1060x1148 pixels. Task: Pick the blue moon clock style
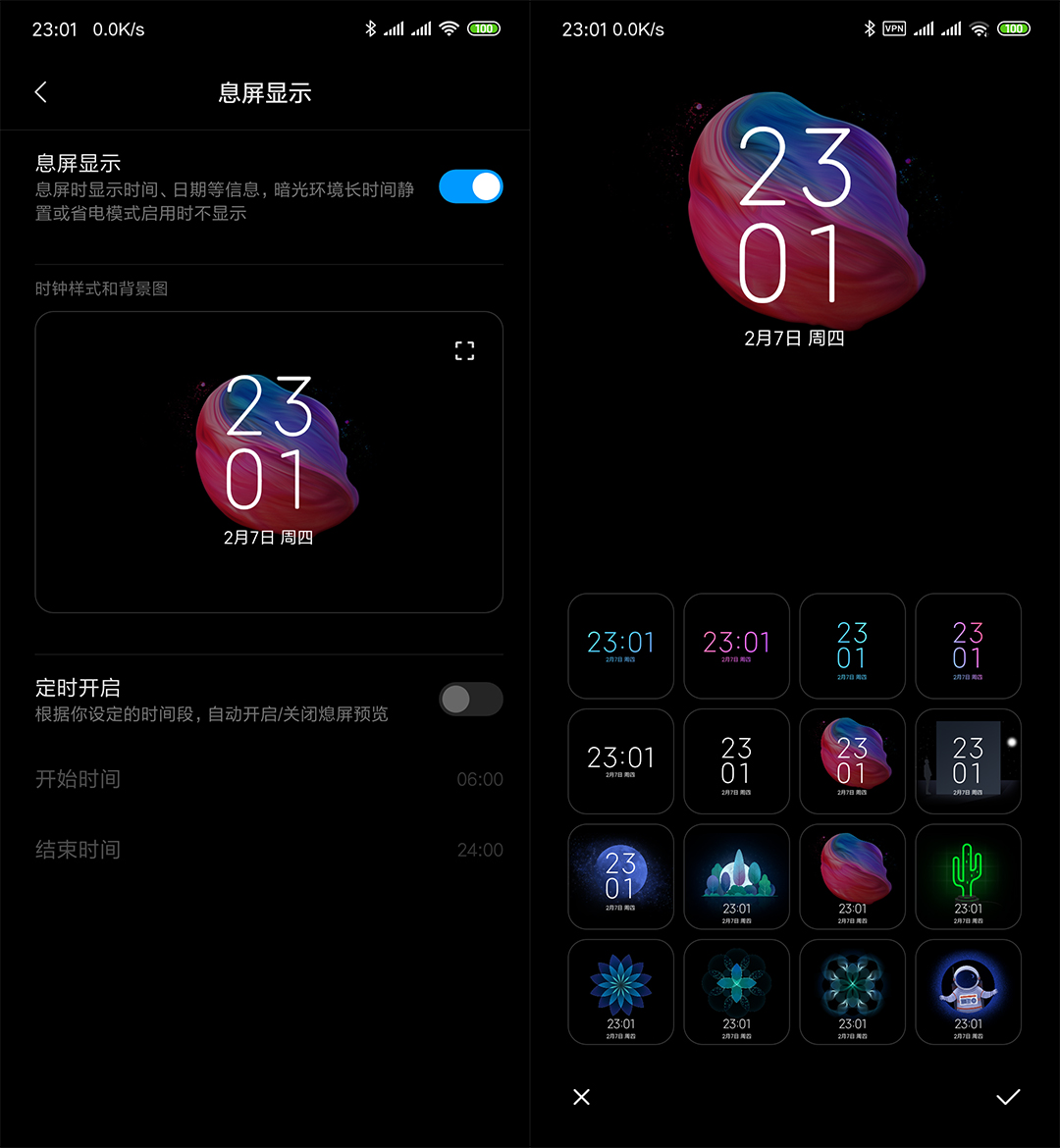620,876
